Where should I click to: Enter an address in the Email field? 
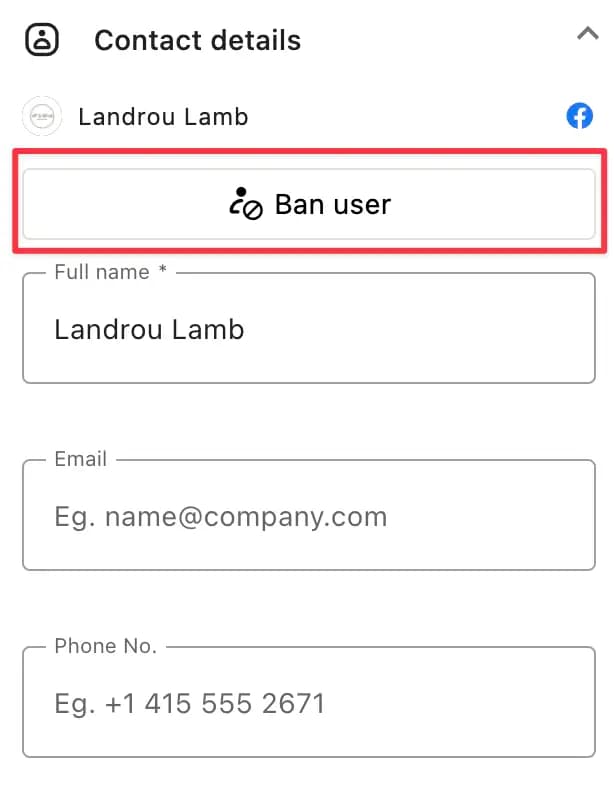(x=309, y=517)
